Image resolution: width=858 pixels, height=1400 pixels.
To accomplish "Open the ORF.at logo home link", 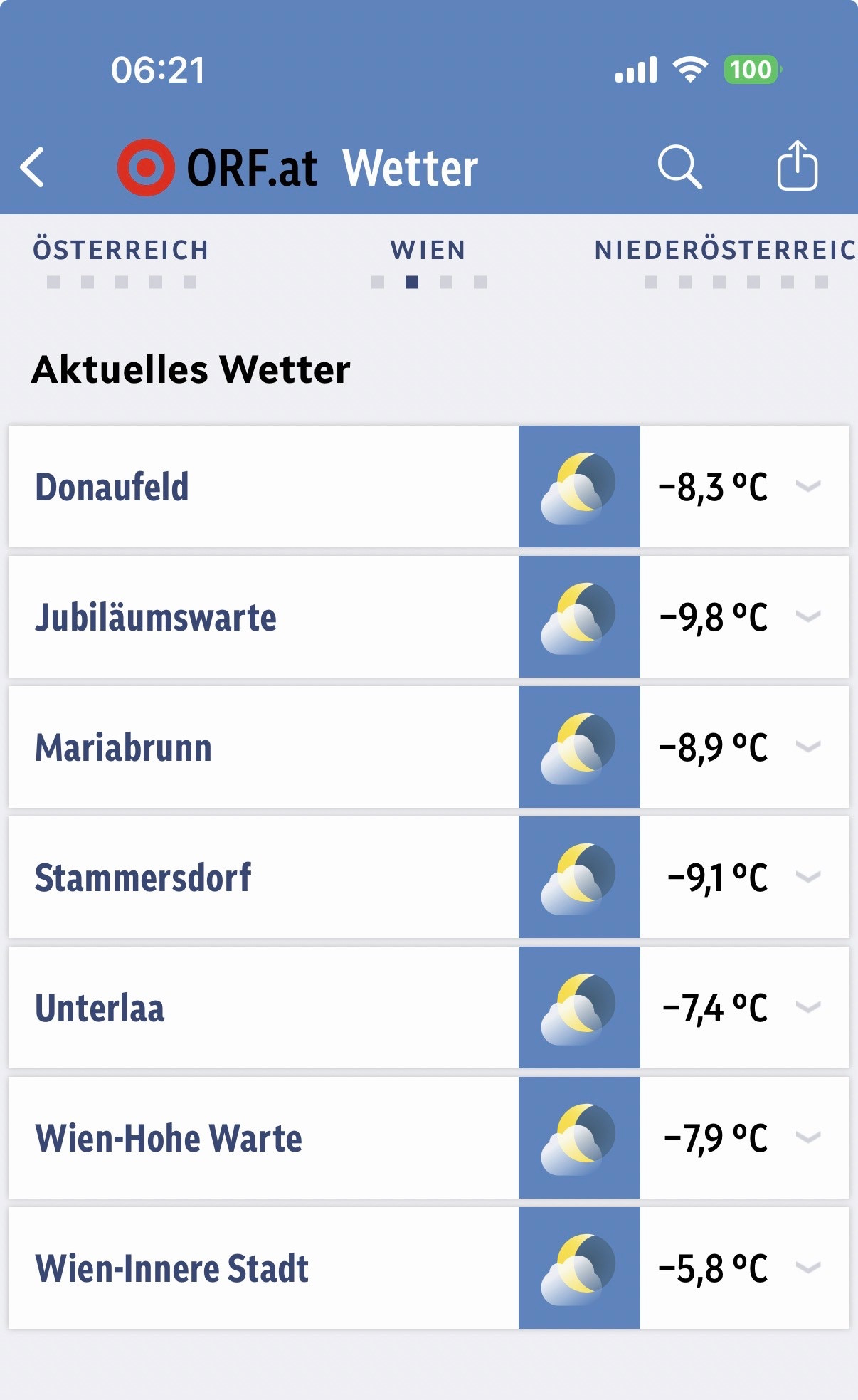I will [x=217, y=168].
